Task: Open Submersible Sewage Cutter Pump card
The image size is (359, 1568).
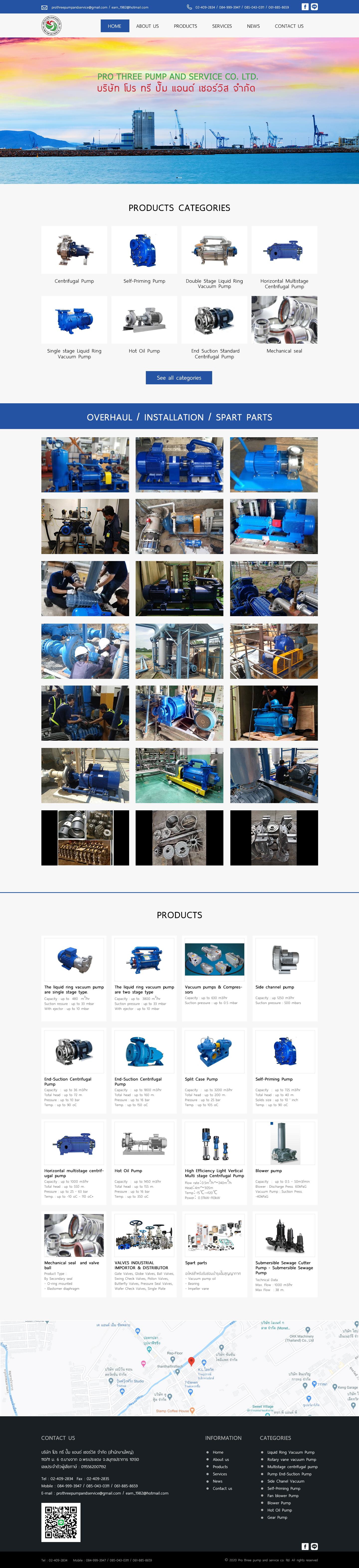Action: pyautogui.click(x=284, y=1254)
